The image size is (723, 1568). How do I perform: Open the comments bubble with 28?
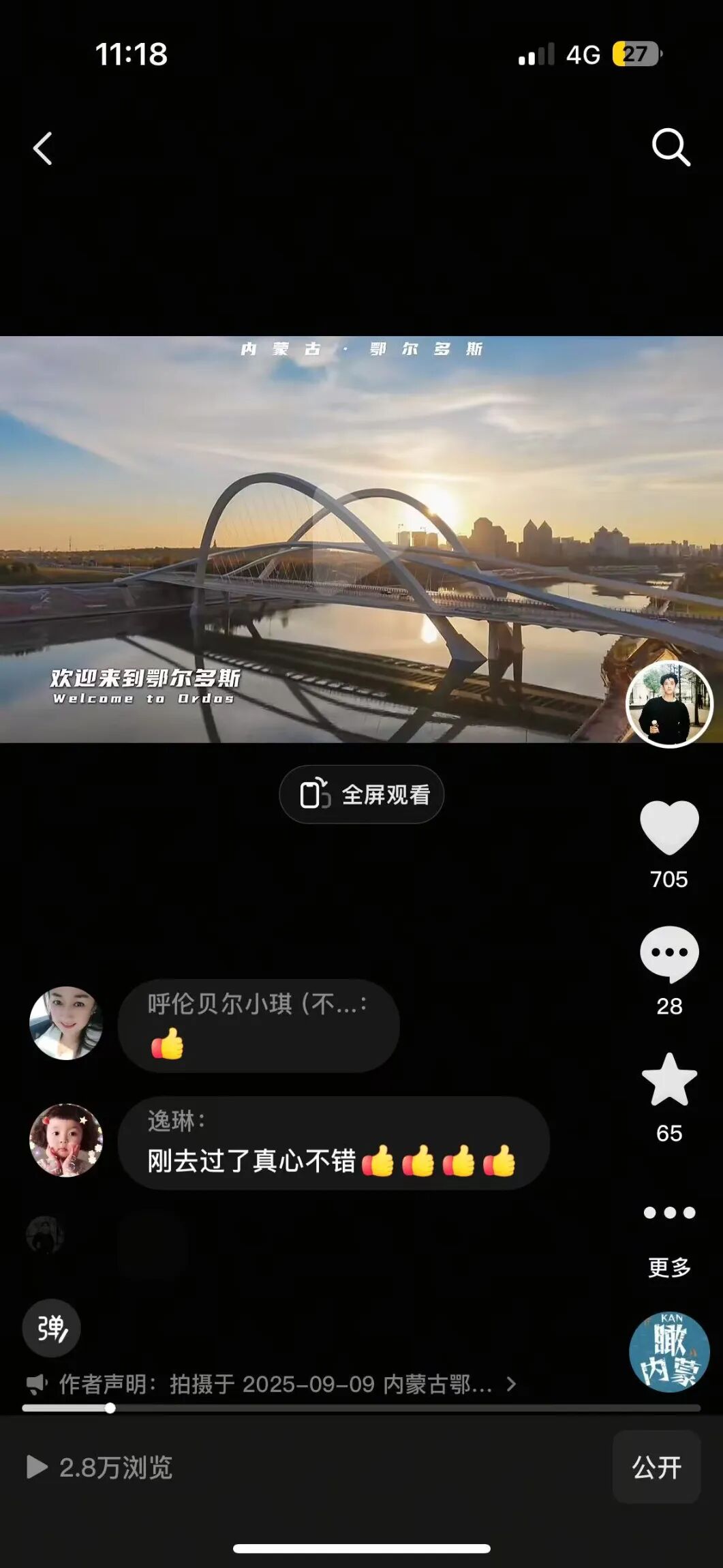669,954
